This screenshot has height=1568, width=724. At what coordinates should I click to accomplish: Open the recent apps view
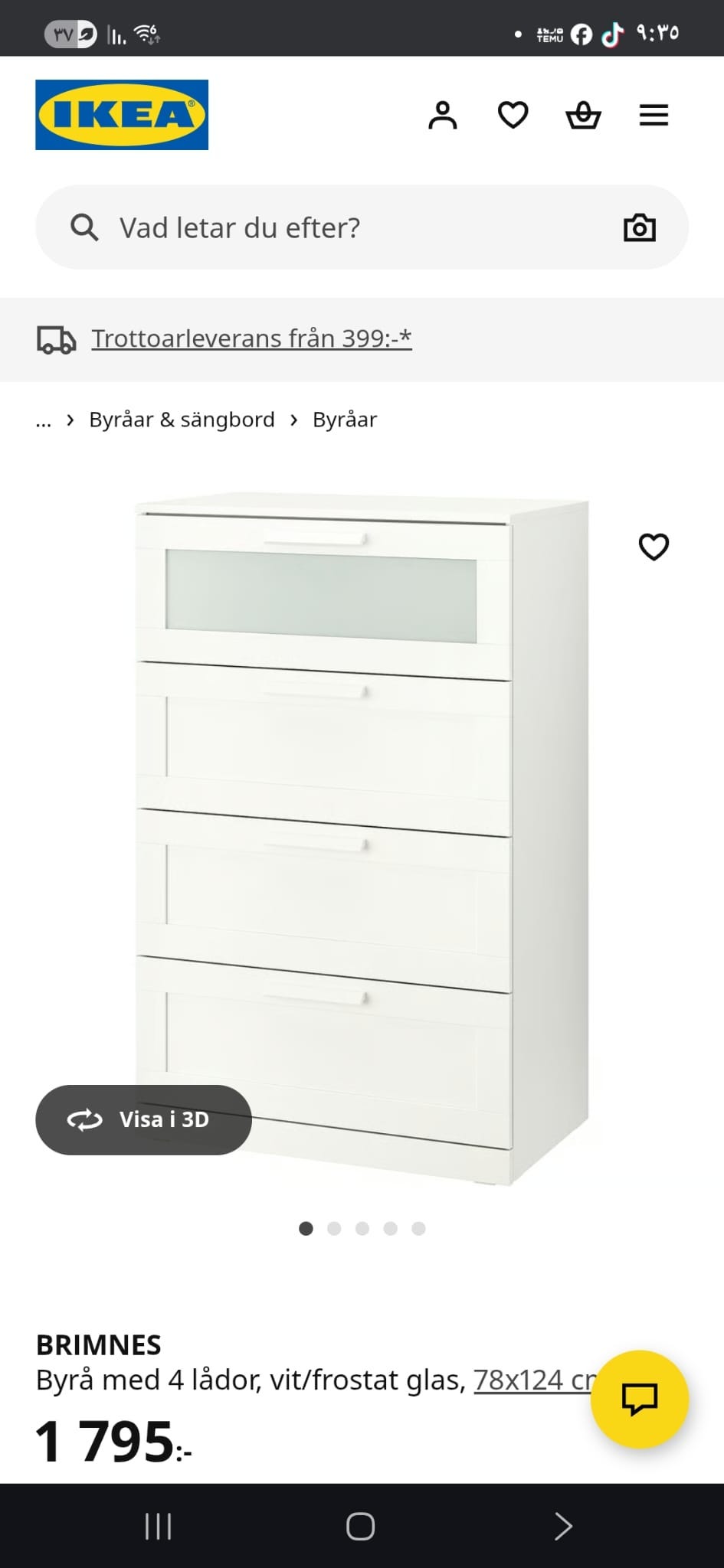pos(159,1526)
